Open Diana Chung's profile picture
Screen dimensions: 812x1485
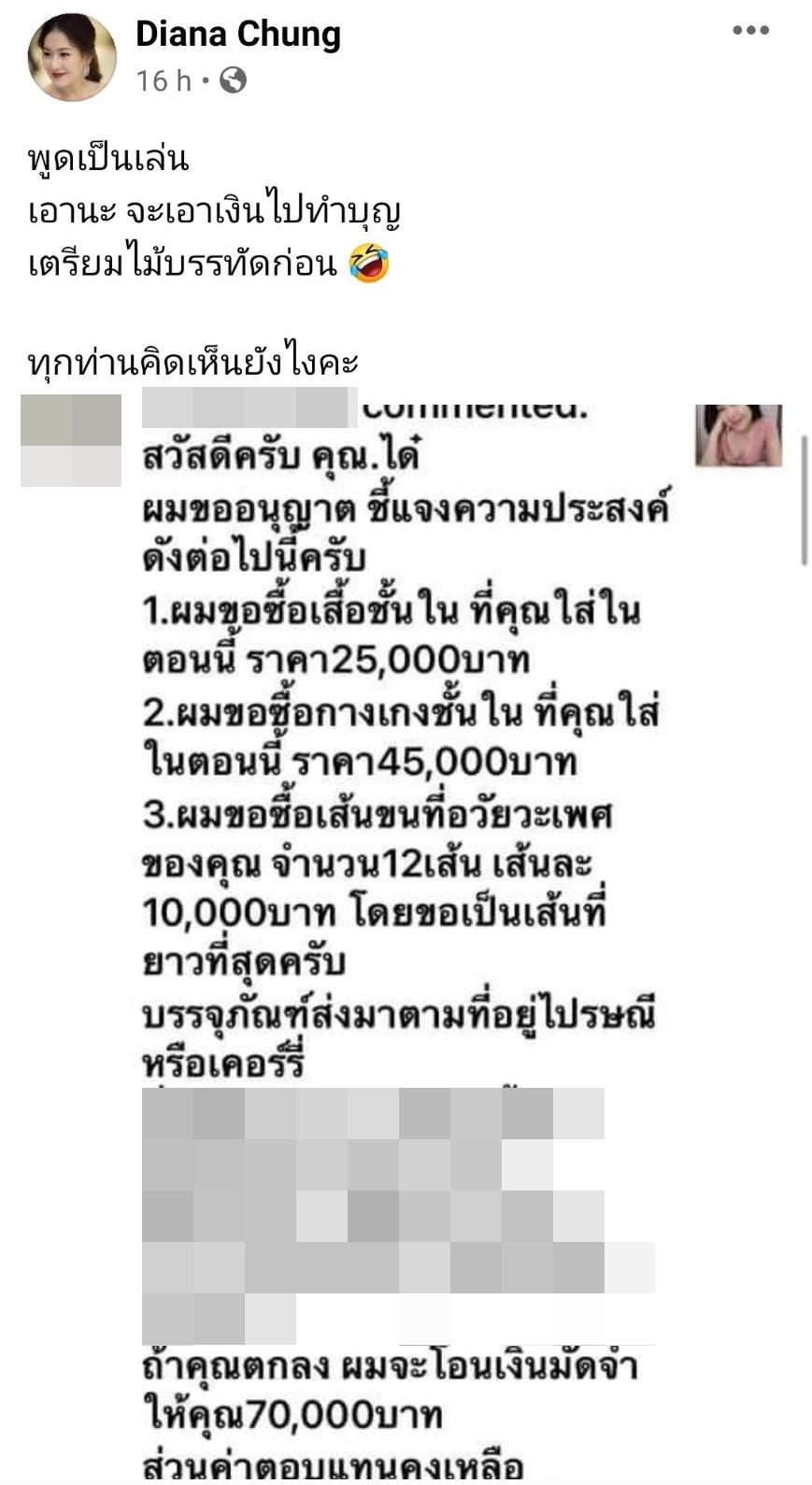pos(71,57)
